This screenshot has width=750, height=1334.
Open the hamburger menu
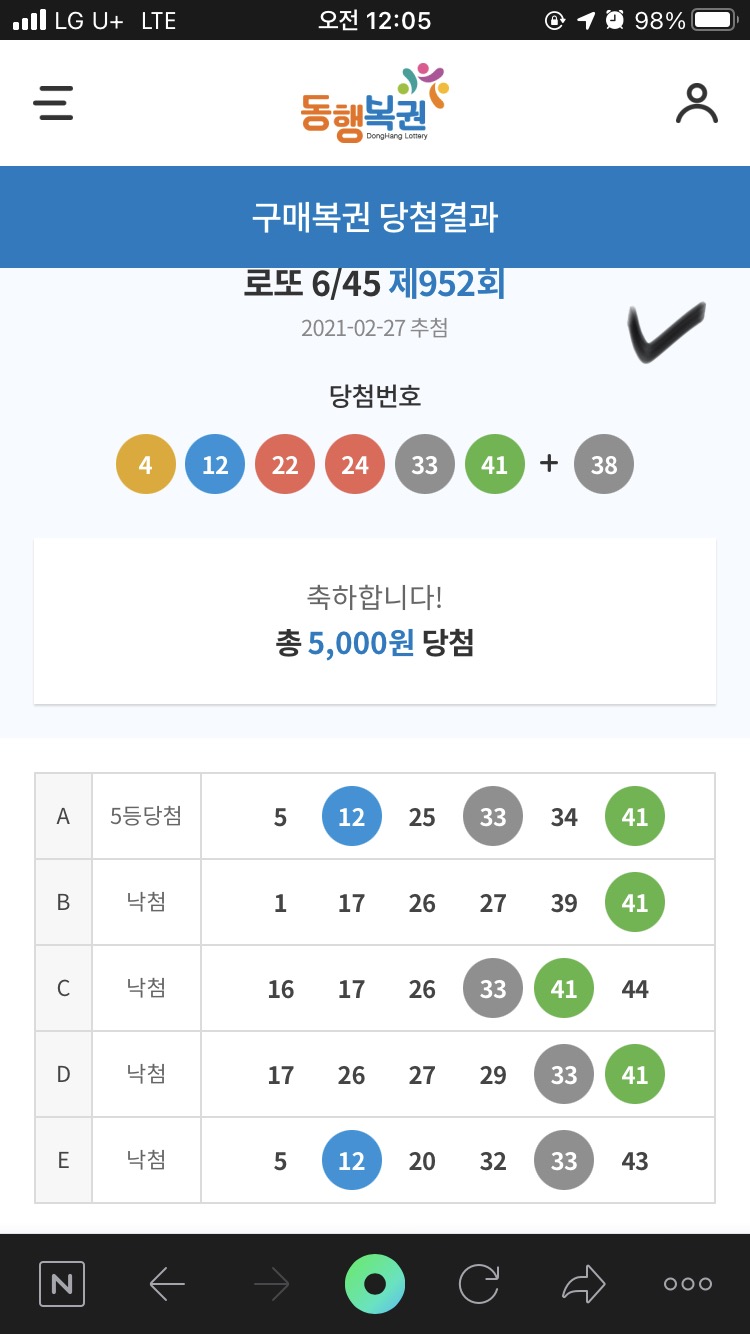pyautogui.click(x=53, y=103)
